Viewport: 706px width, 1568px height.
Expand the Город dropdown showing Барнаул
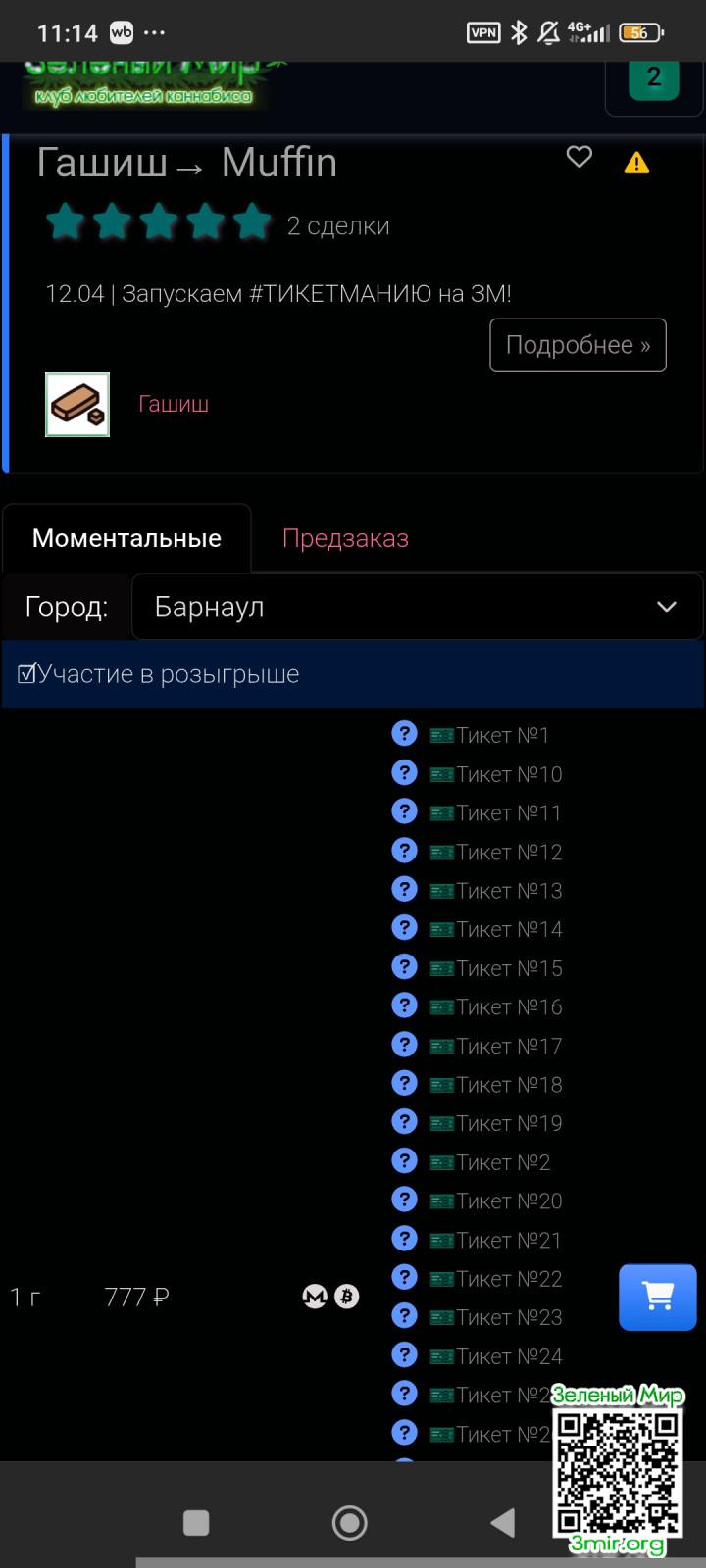(417, 607)
